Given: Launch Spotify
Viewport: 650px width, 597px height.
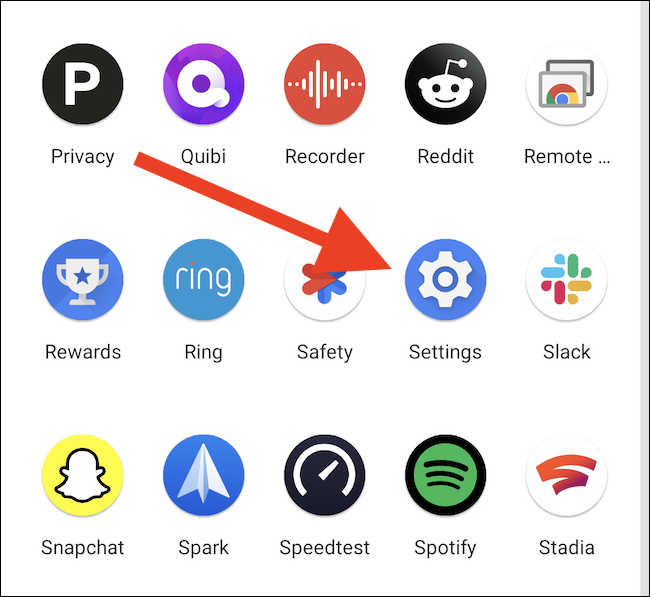Looking at the screenshot, I should pos(446,476).
